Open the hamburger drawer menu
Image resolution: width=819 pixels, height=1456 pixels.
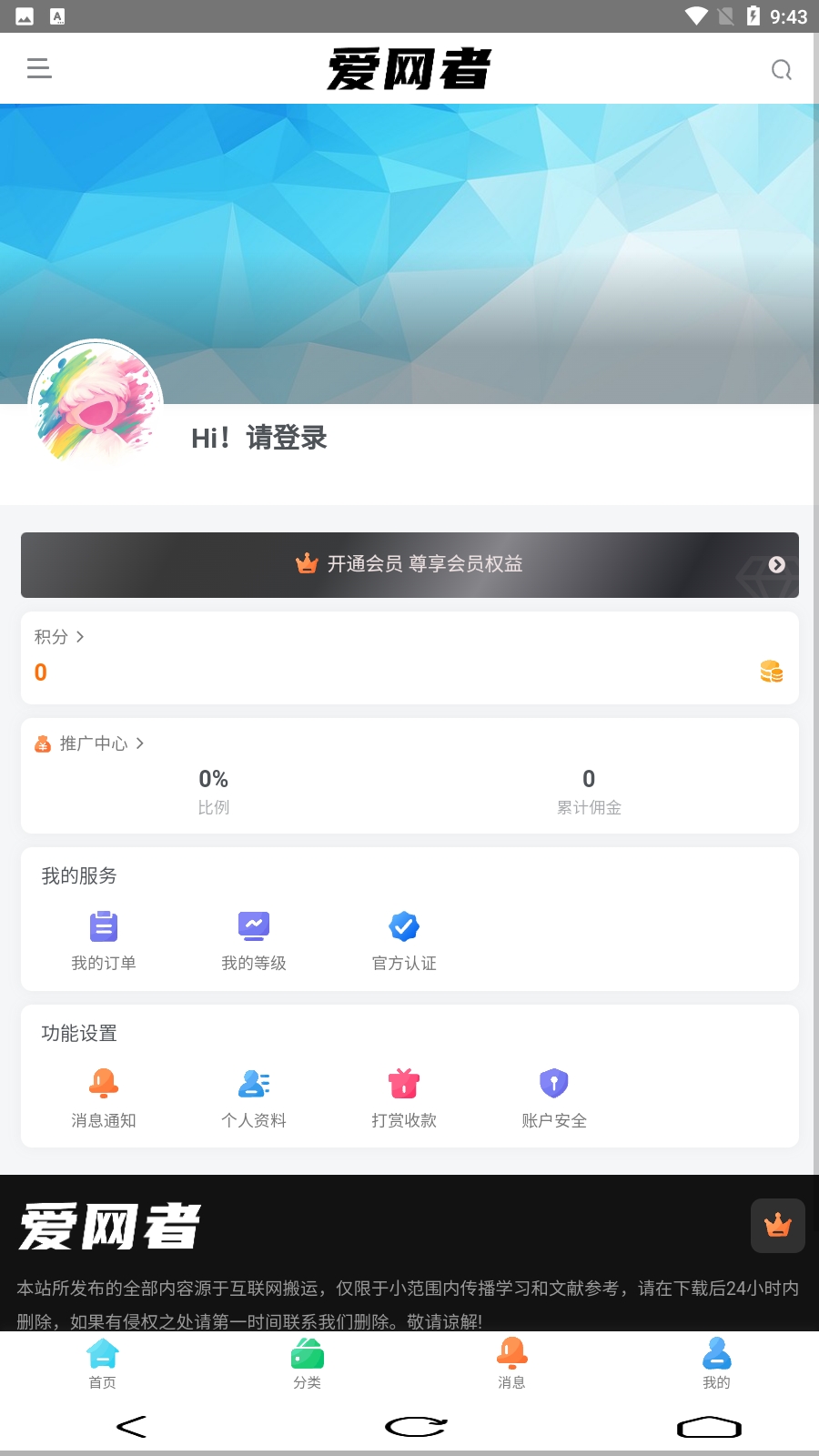[x=39, y=68]
